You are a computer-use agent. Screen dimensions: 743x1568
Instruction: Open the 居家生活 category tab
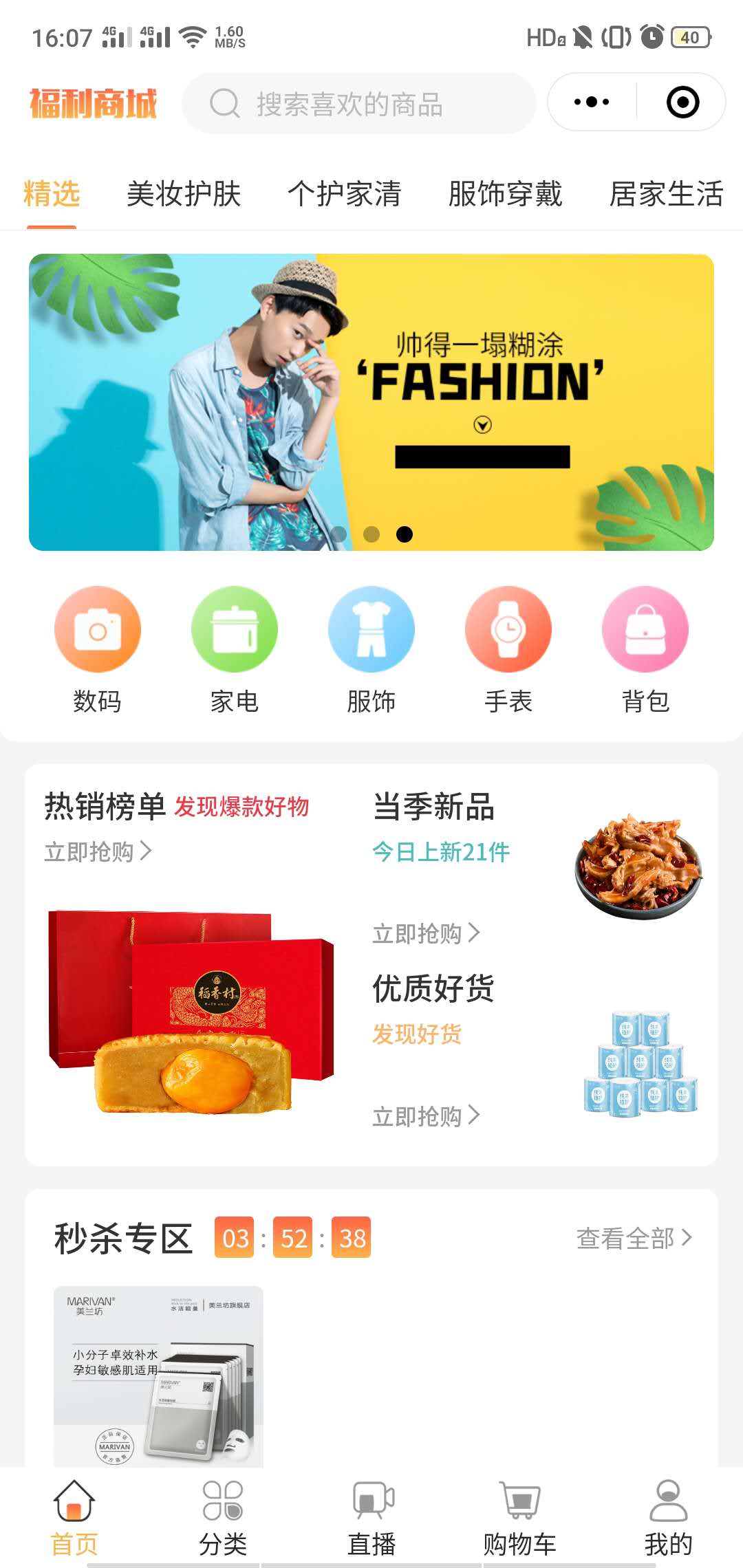tap(666, 194)
